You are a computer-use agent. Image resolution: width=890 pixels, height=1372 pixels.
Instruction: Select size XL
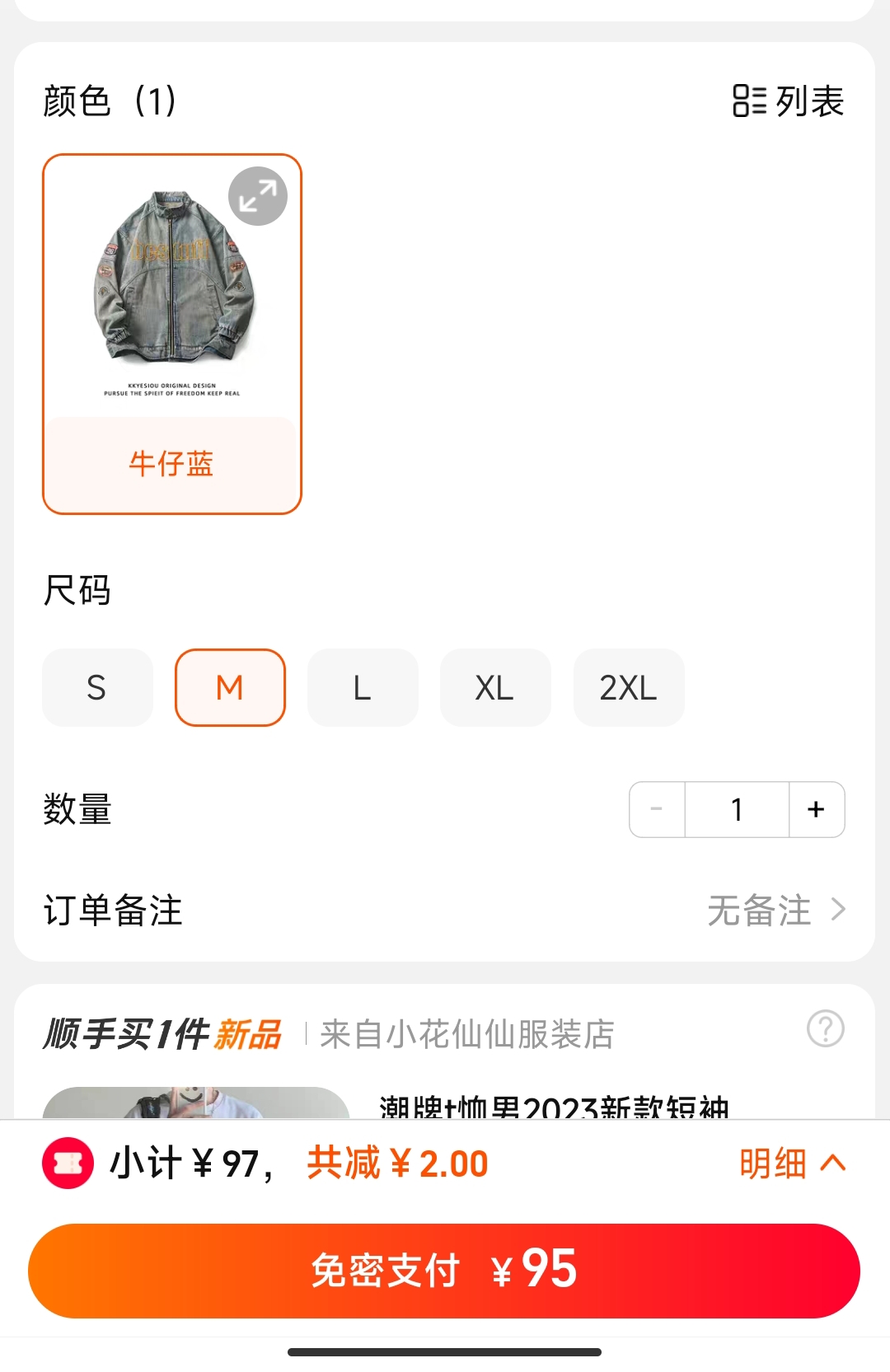coord(495,687)
